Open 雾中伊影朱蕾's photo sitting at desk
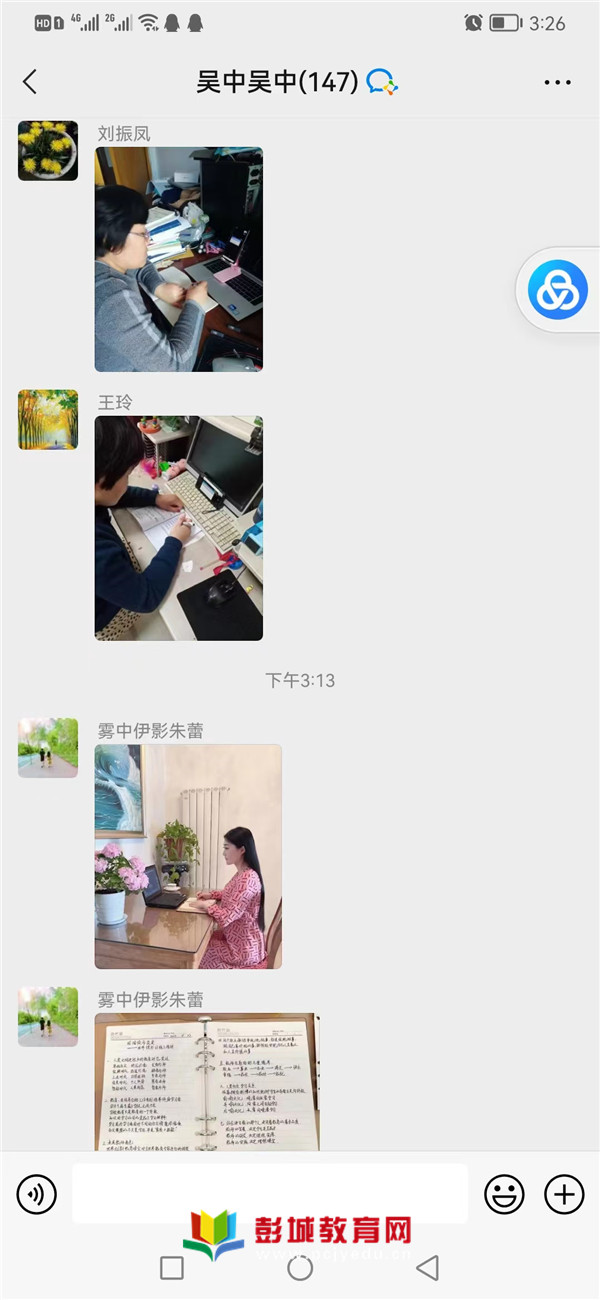This screenshot has width=600, height=1300. pyautogui.click(x=188, y=856)
